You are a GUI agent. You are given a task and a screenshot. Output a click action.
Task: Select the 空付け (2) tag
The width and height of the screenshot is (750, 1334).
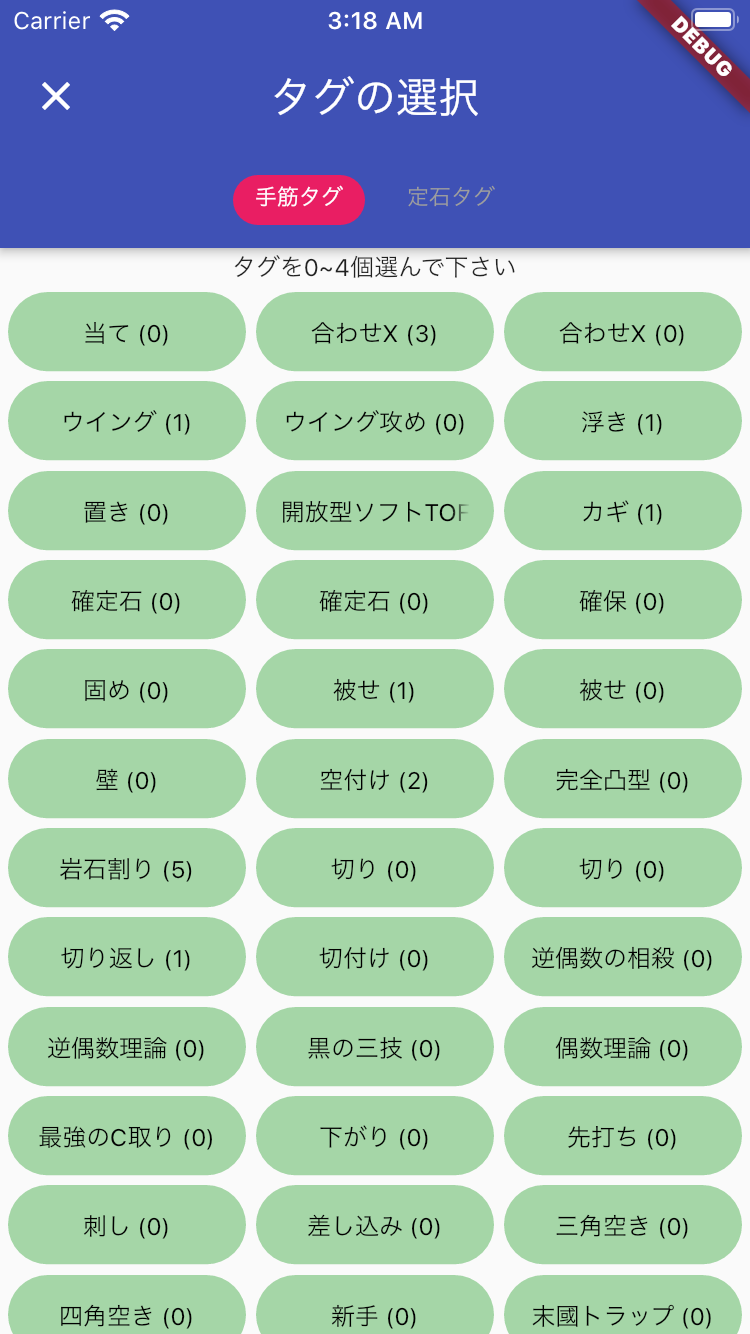375,780
